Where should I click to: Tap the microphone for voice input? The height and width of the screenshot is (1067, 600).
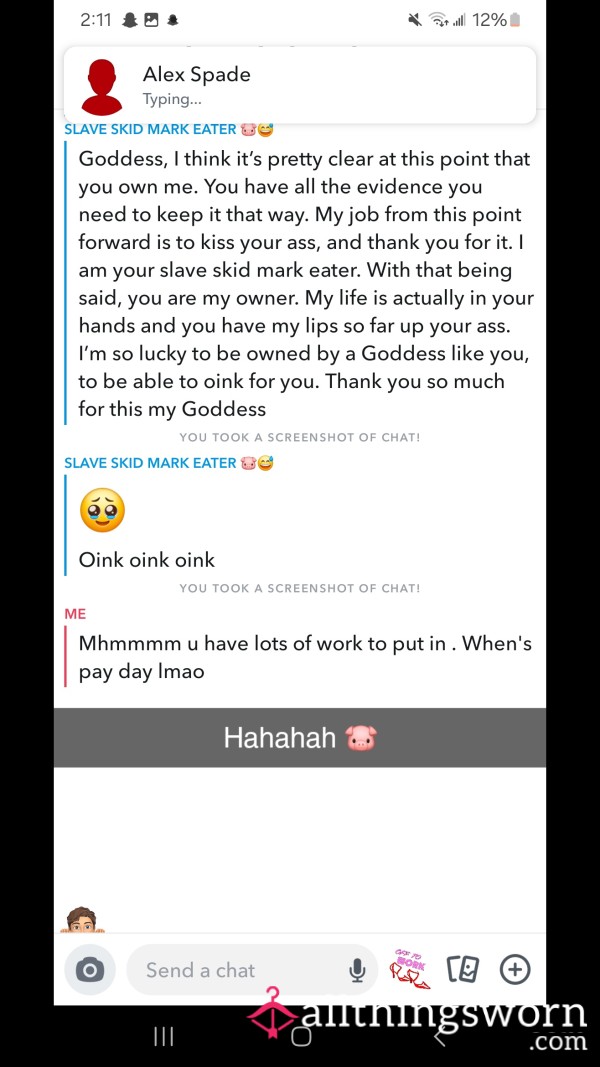tap(358, 970)
